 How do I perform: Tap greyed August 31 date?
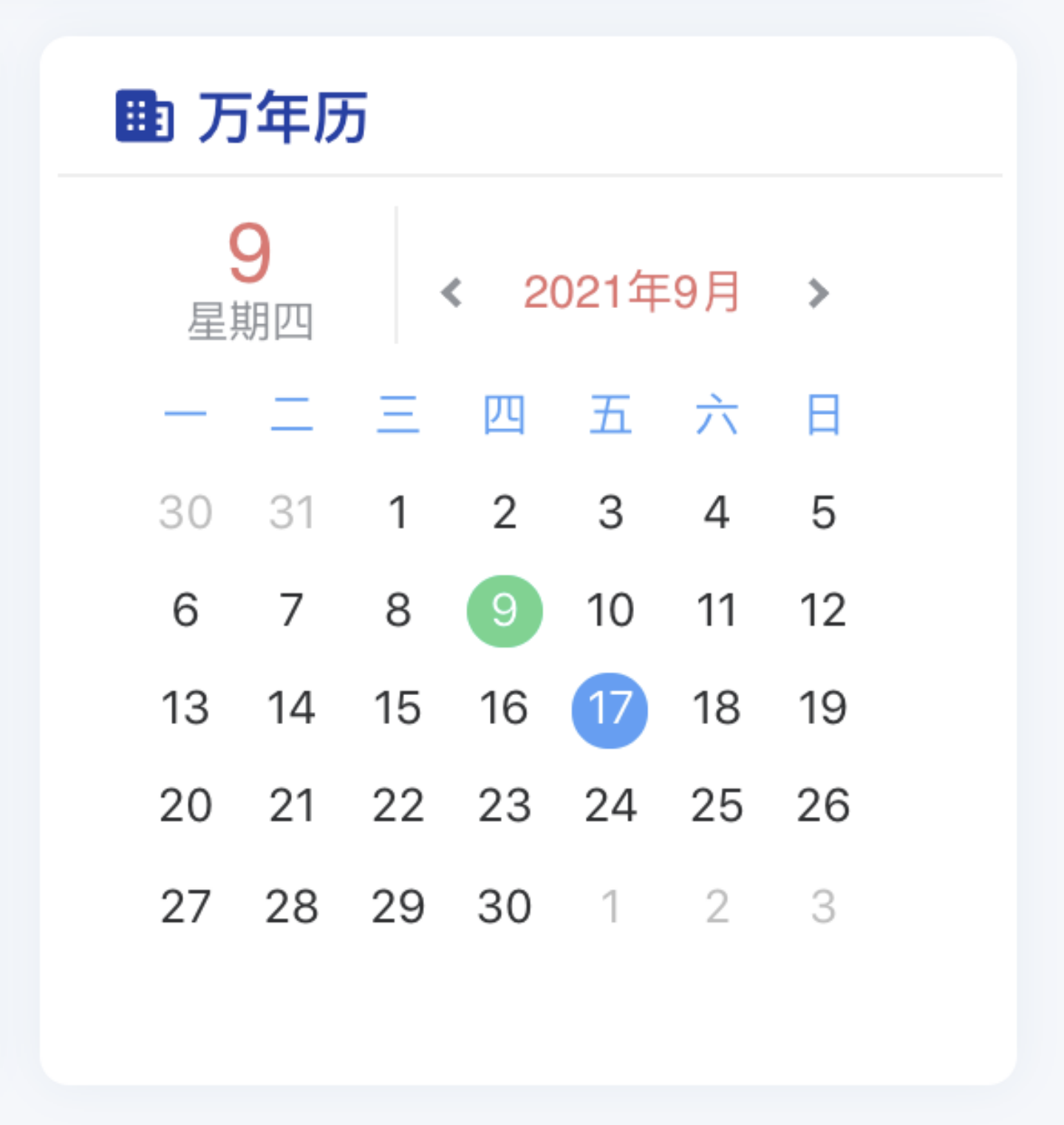pos(292,513)
